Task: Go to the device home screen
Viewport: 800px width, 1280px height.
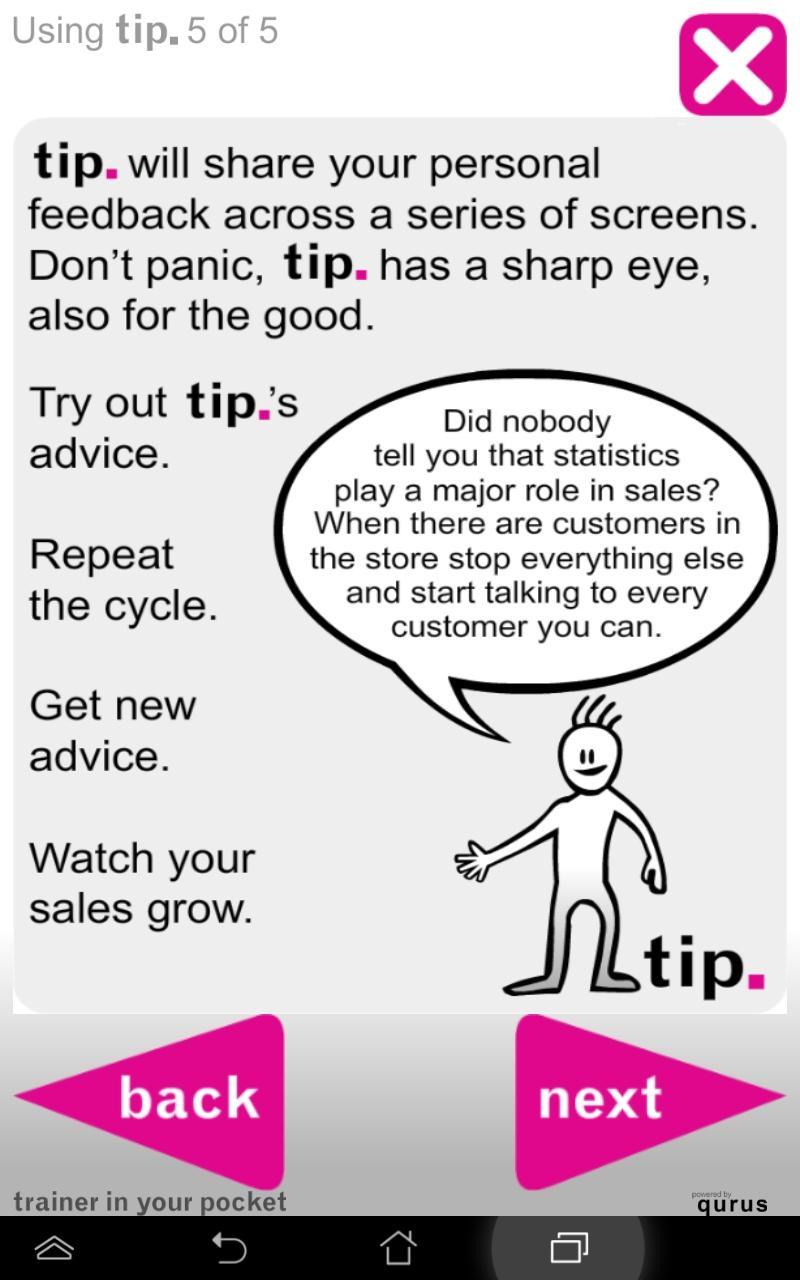Action: click(398, 1247)
